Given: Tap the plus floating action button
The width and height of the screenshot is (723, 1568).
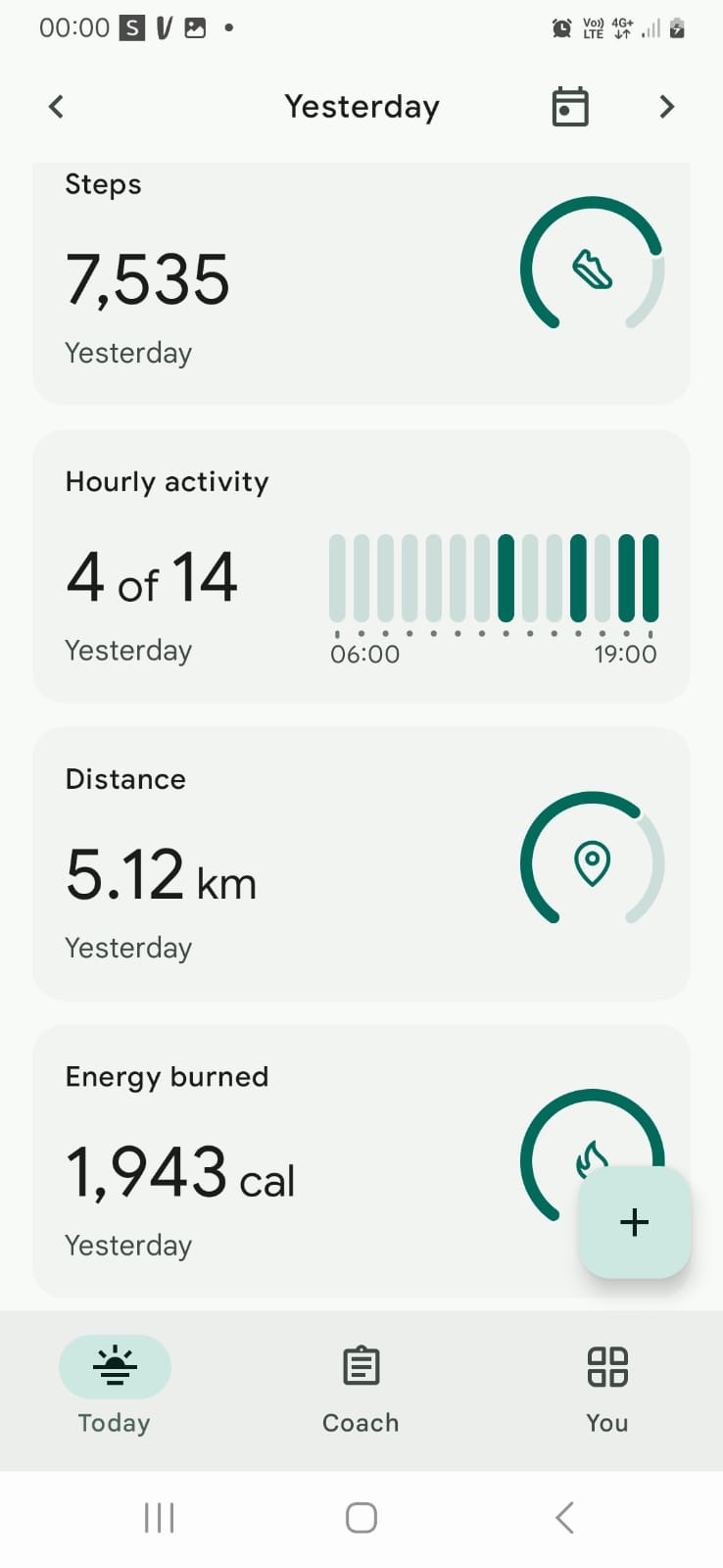Looking at the screenshot, I should (635, 1222).
